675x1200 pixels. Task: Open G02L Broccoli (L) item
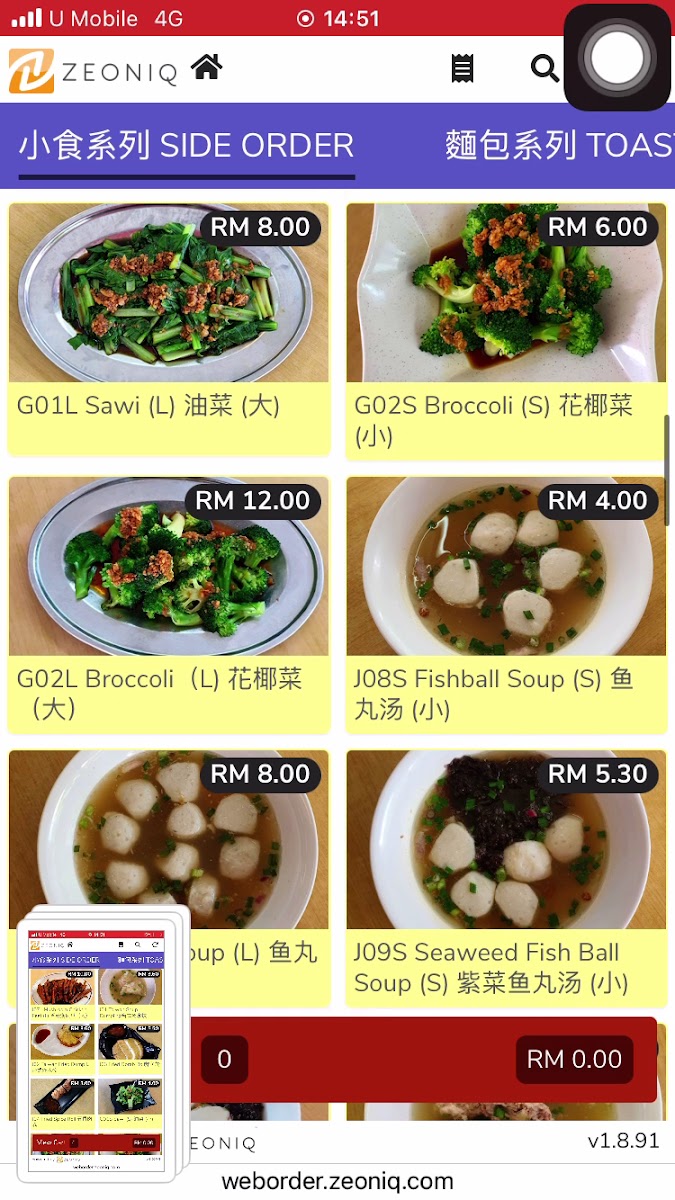click(169, 602)
